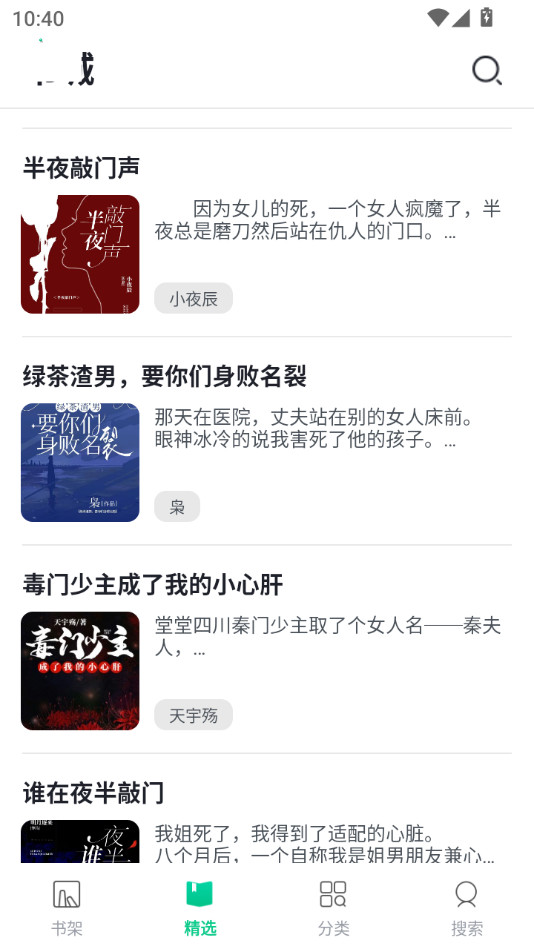
Task: Tap the author chip 枭
Action: coord(177,507)
